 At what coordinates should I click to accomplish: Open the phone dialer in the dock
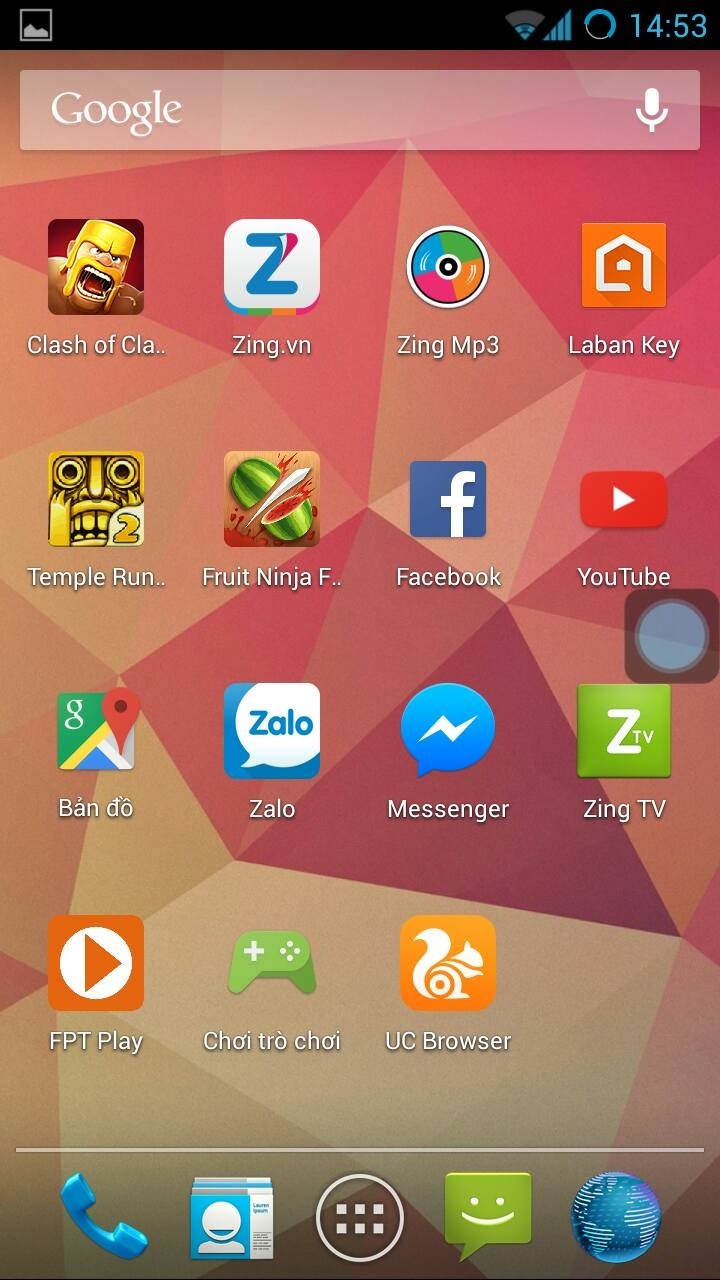(x=104, y=1216)
